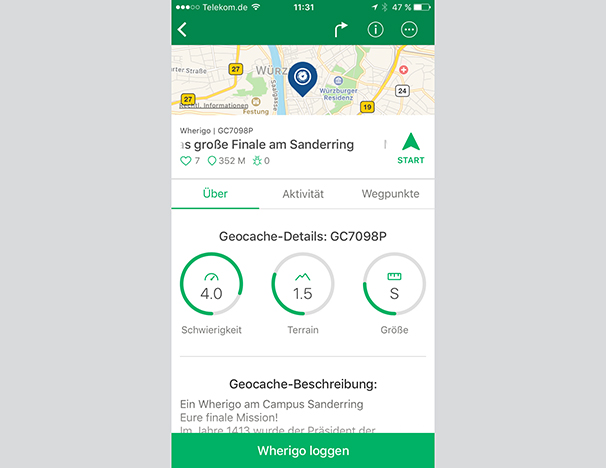Open the three-dot overflow menu

click(409, 30)
